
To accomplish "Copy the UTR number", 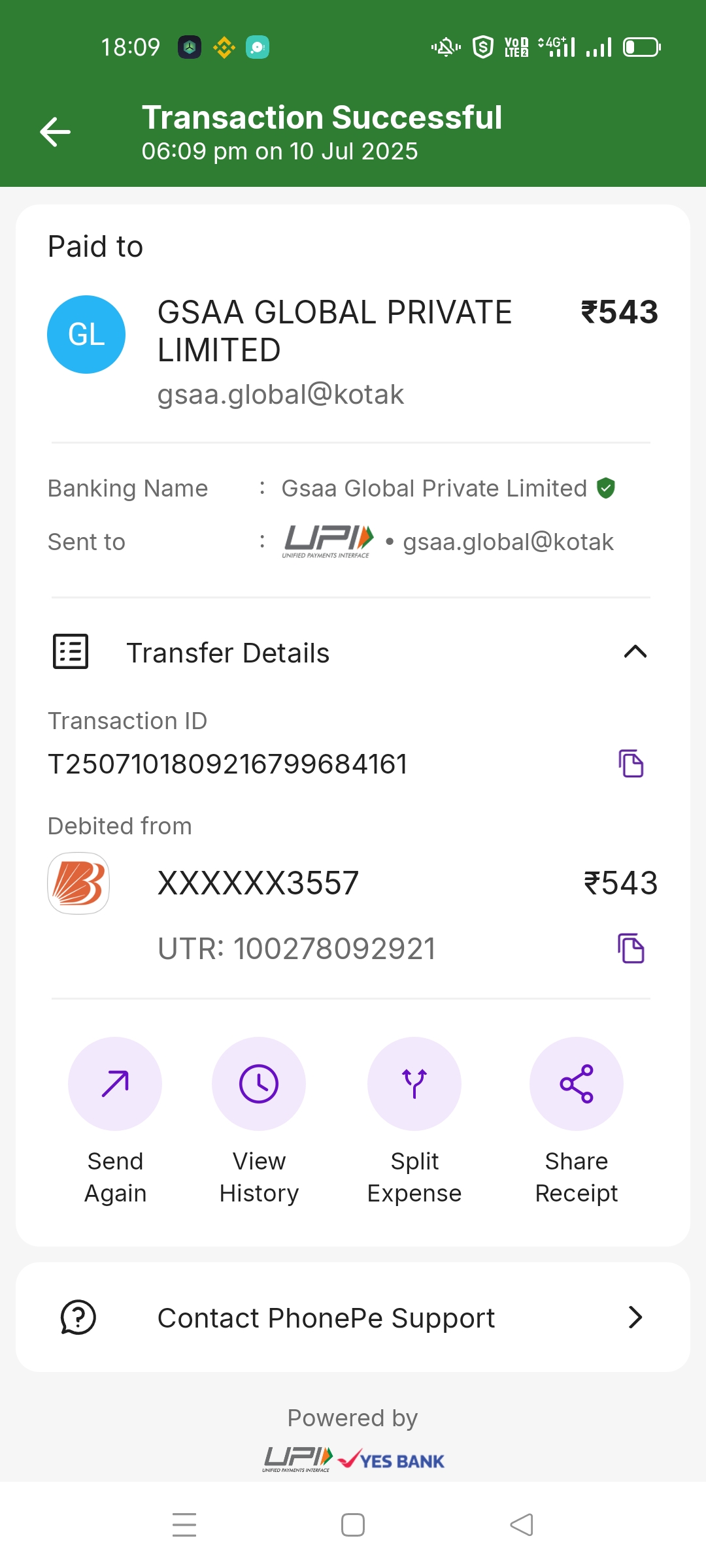I will point(631,949).
